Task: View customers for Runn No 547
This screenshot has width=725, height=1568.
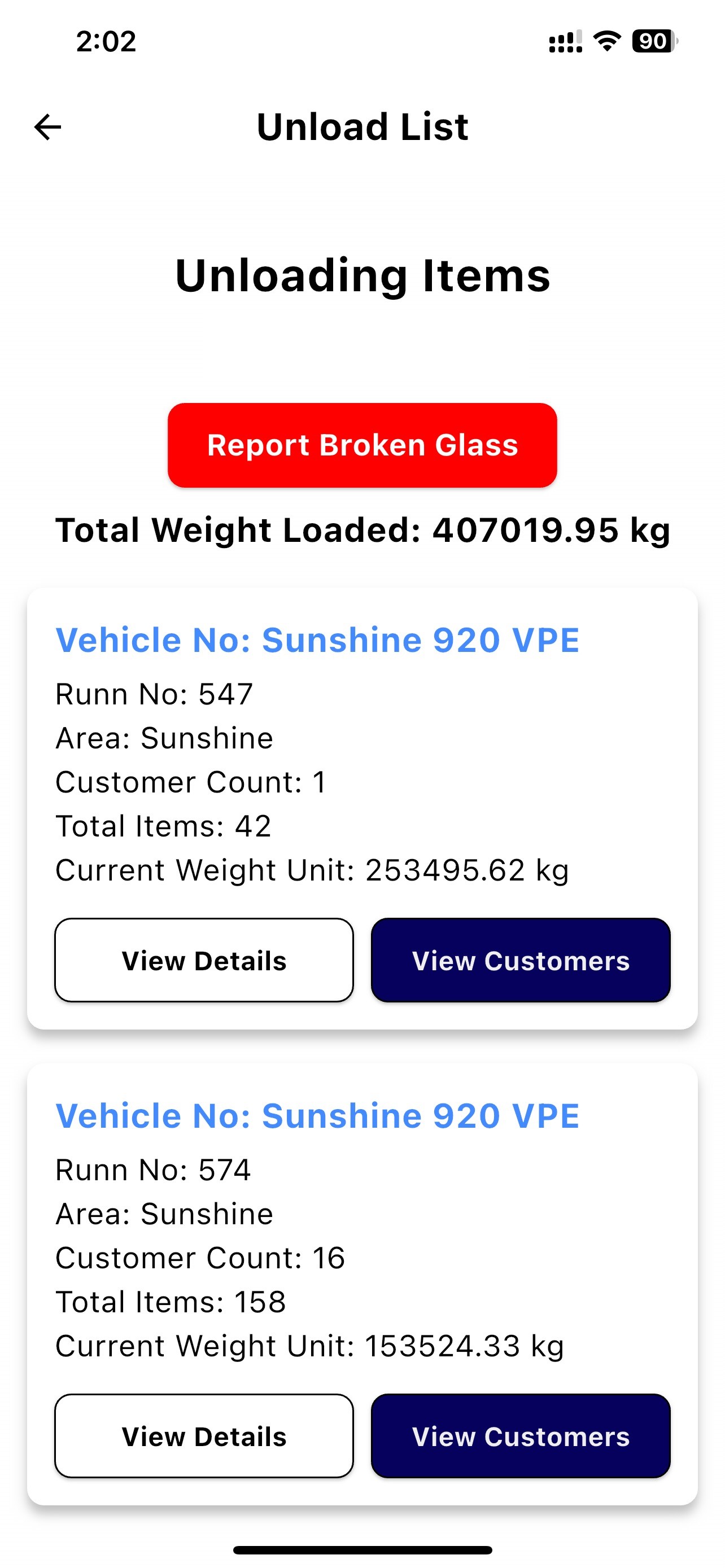Action: pos(521,960)
